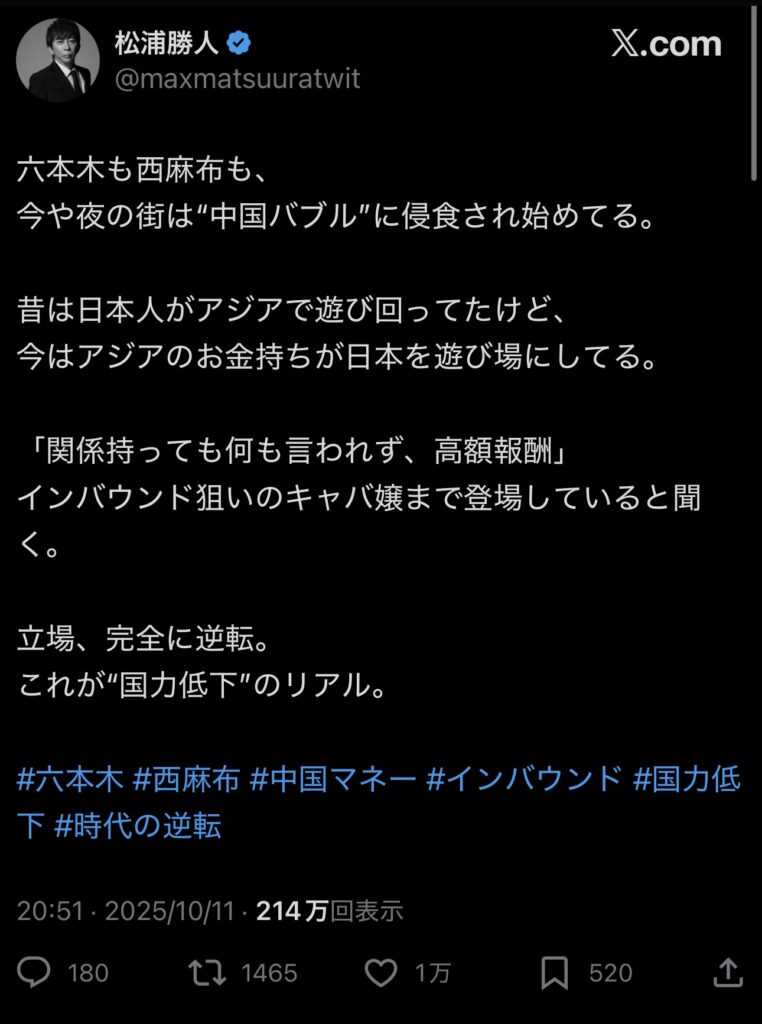Click the X.com logo at top right
Screen dimensions: 762x1024
[668, 44]
